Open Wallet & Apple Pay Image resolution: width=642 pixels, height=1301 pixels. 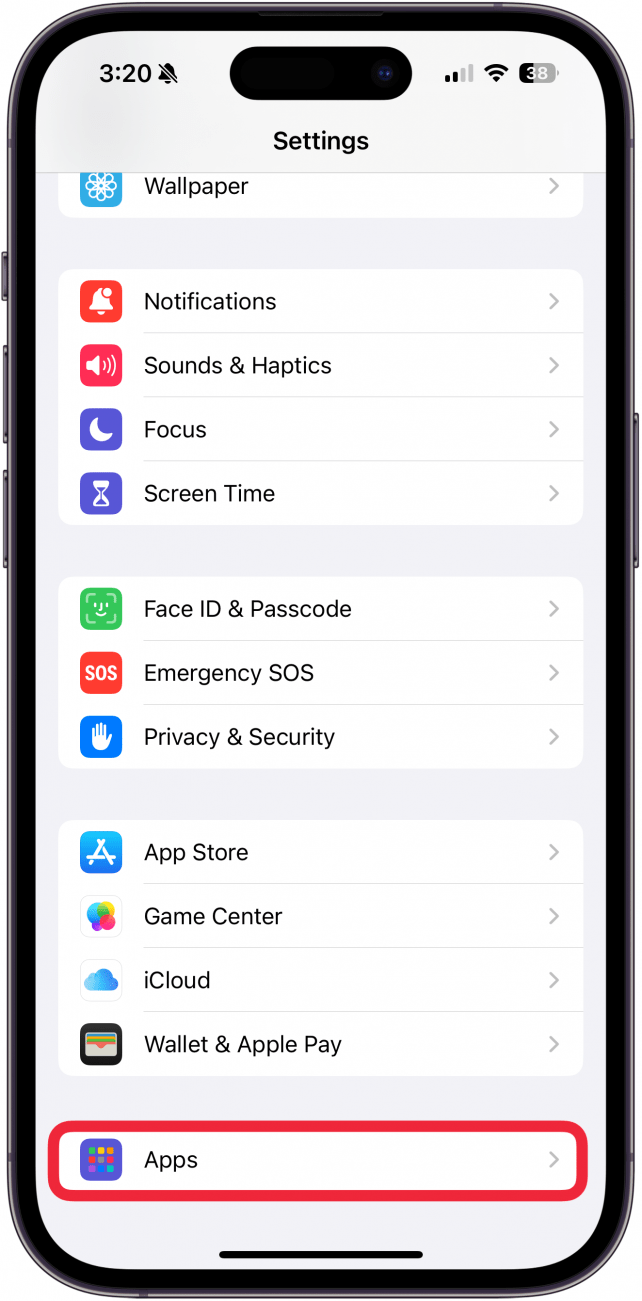click(x=320, y=1045)
